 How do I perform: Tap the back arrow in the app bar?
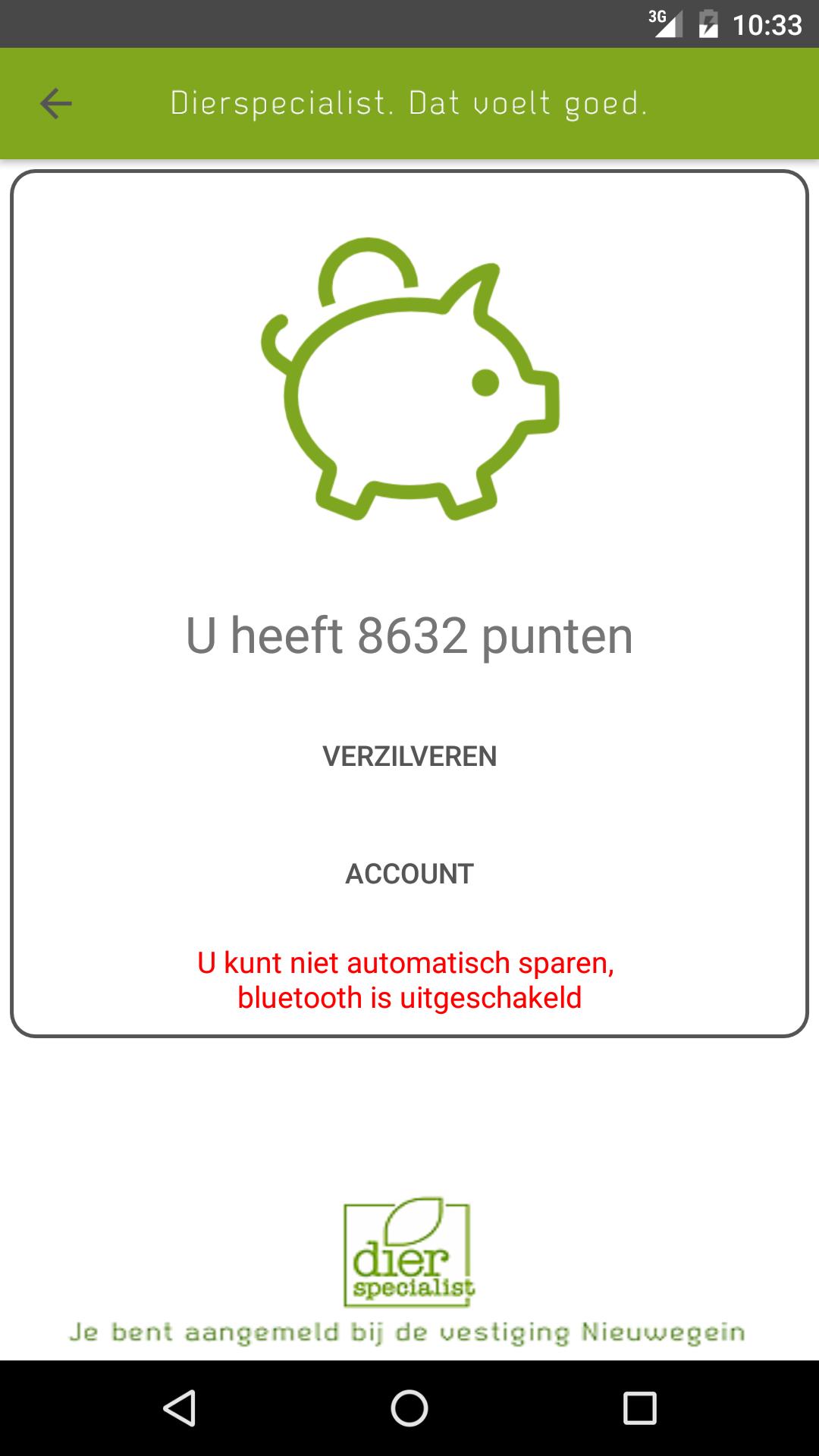(56, 104)
